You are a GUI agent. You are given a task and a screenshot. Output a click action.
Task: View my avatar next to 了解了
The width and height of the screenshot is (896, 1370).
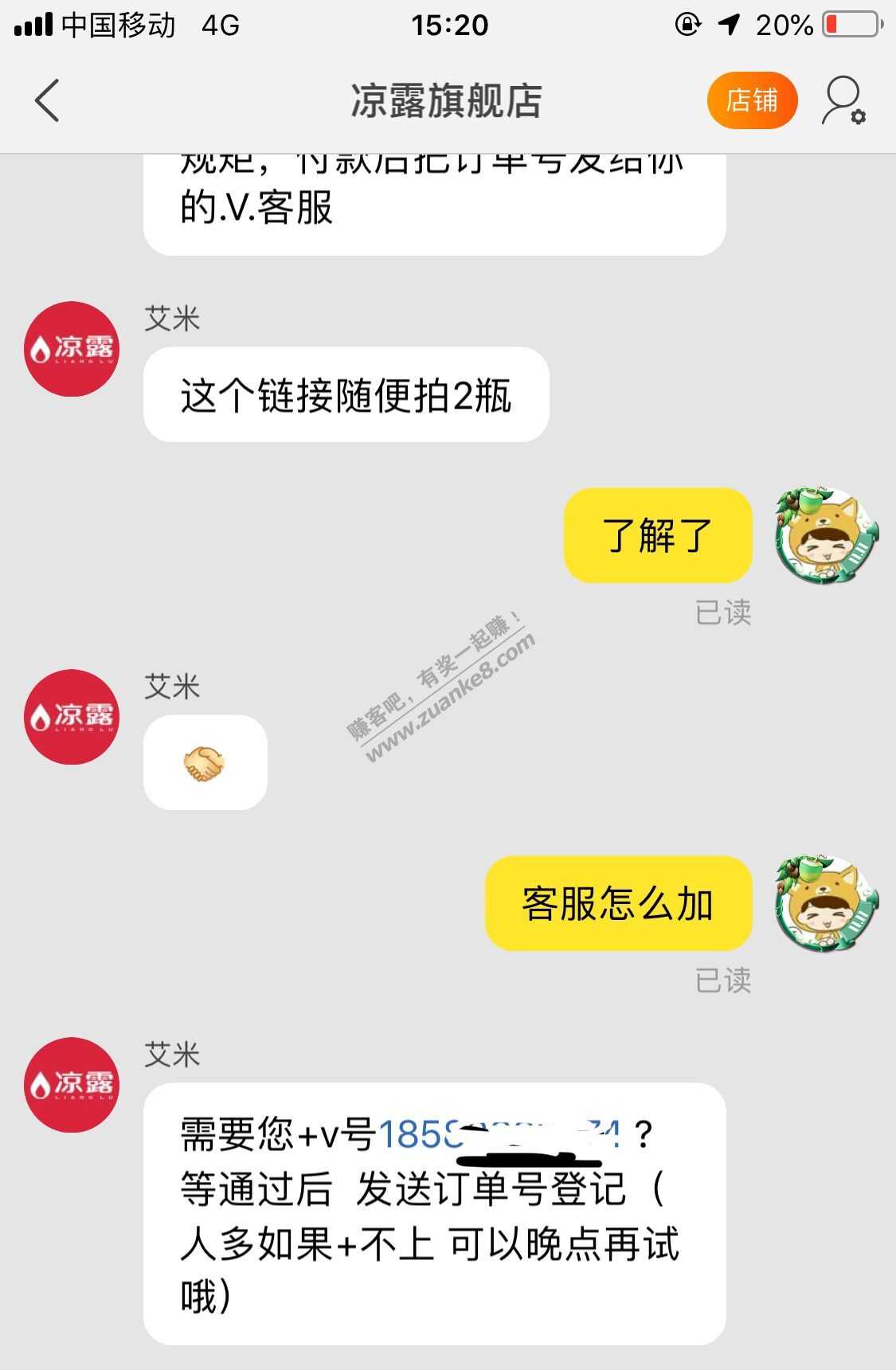pyautogui.click(x=827, y=536)
